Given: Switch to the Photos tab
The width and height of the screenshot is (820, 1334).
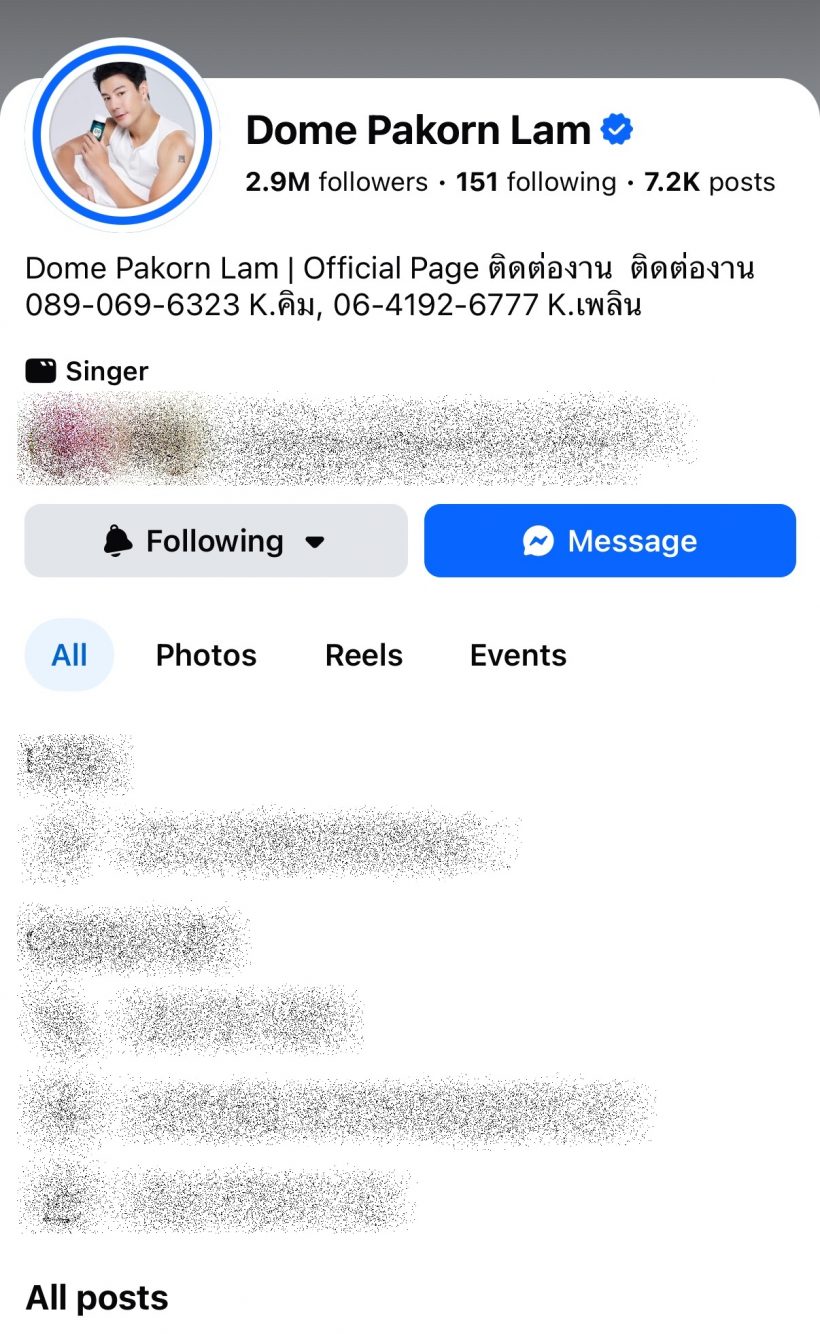Looking at the screenshot, I should pyautogui.click(x=206, y=655).
